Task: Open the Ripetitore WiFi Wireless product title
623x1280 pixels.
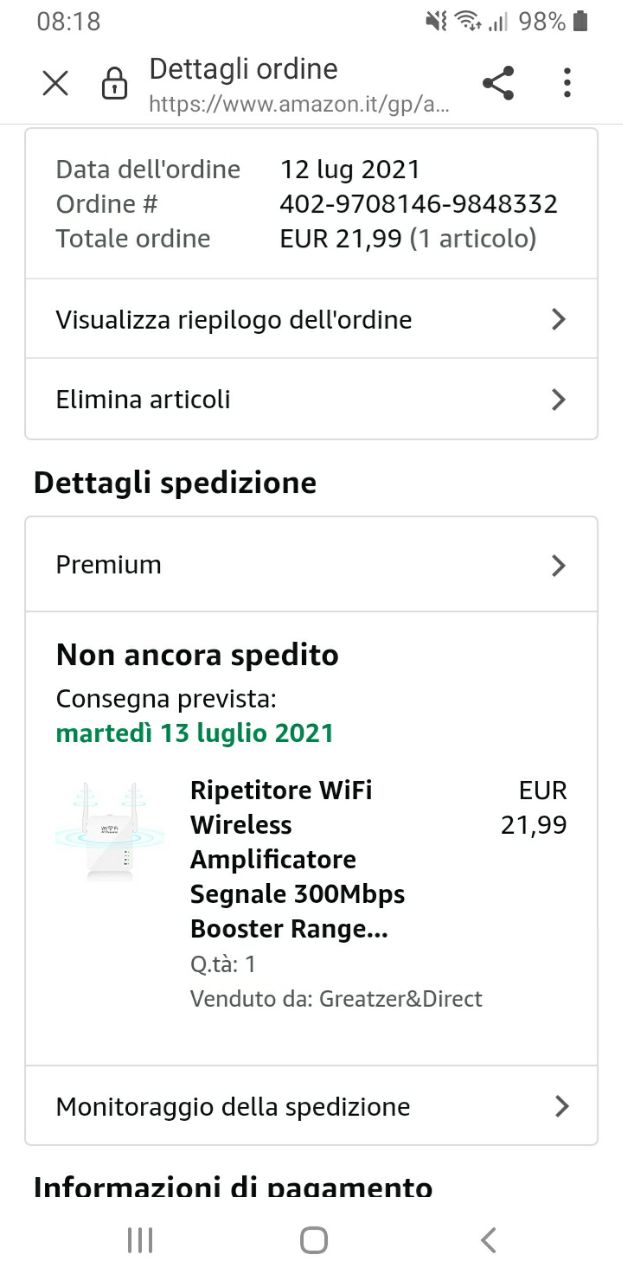Action: [296, 859]
